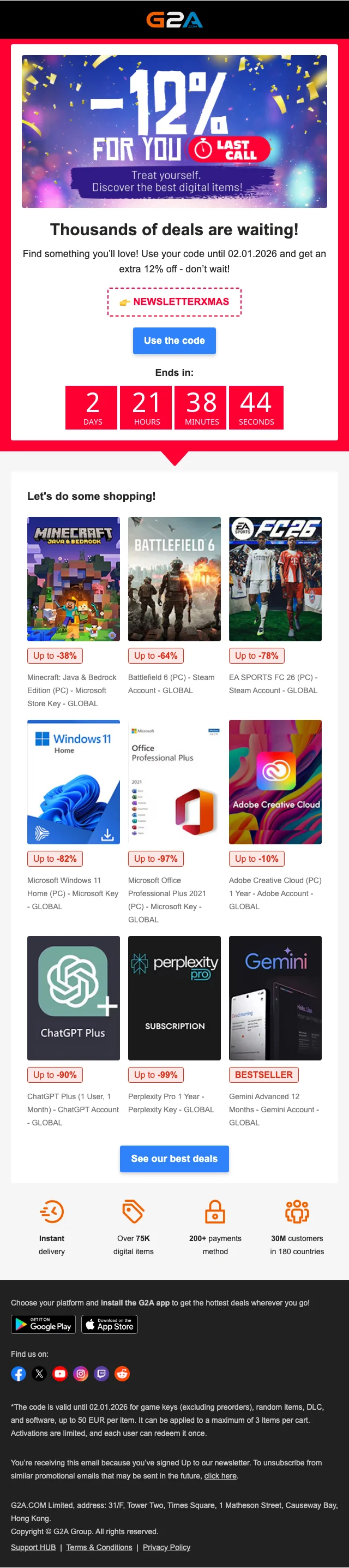Select the ChatGPT Plus account offer
The width and height of the screenshot is (349, 1568).
[x=73, y=998]
